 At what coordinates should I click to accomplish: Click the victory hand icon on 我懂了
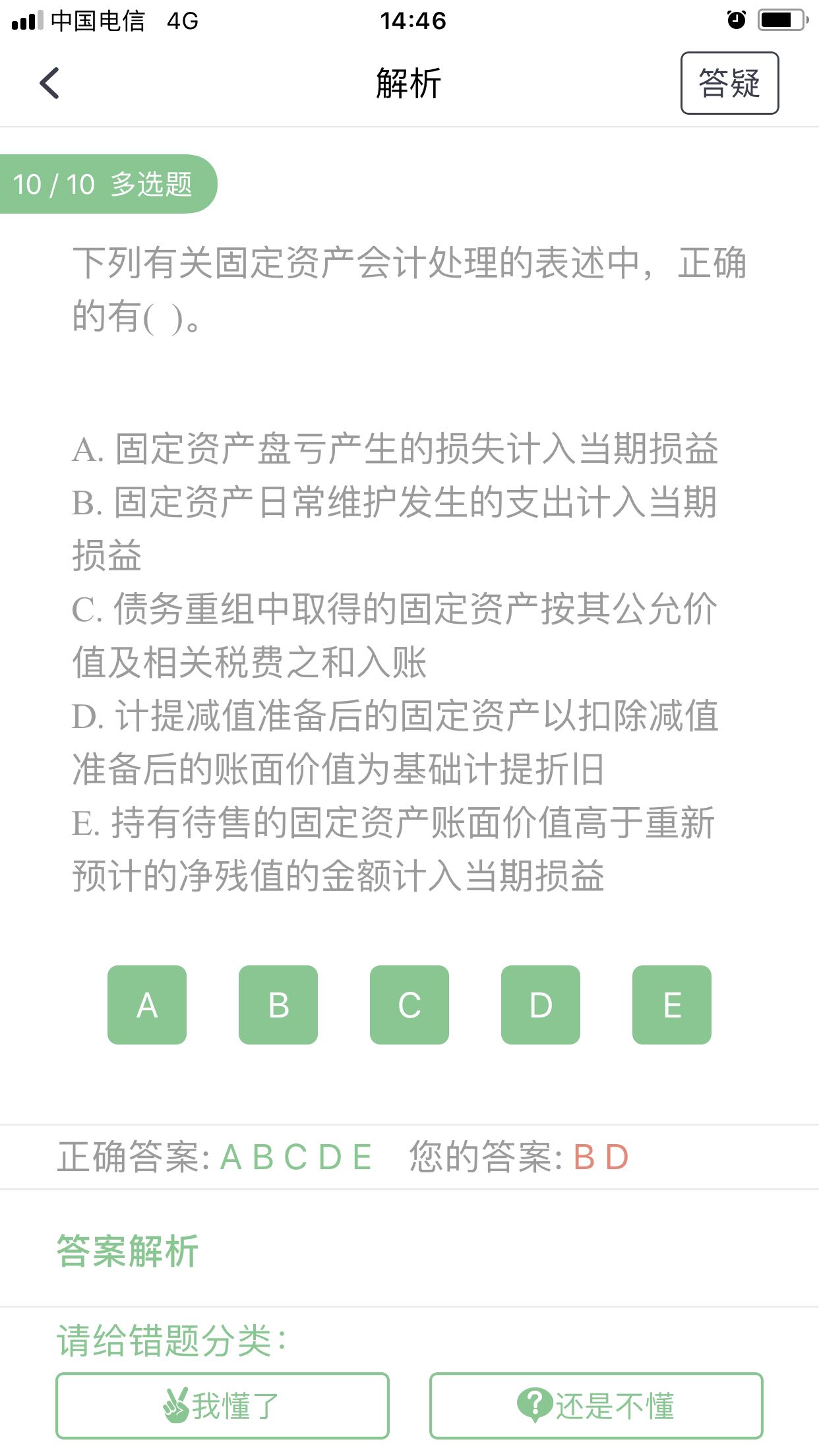pos(177,1403)
